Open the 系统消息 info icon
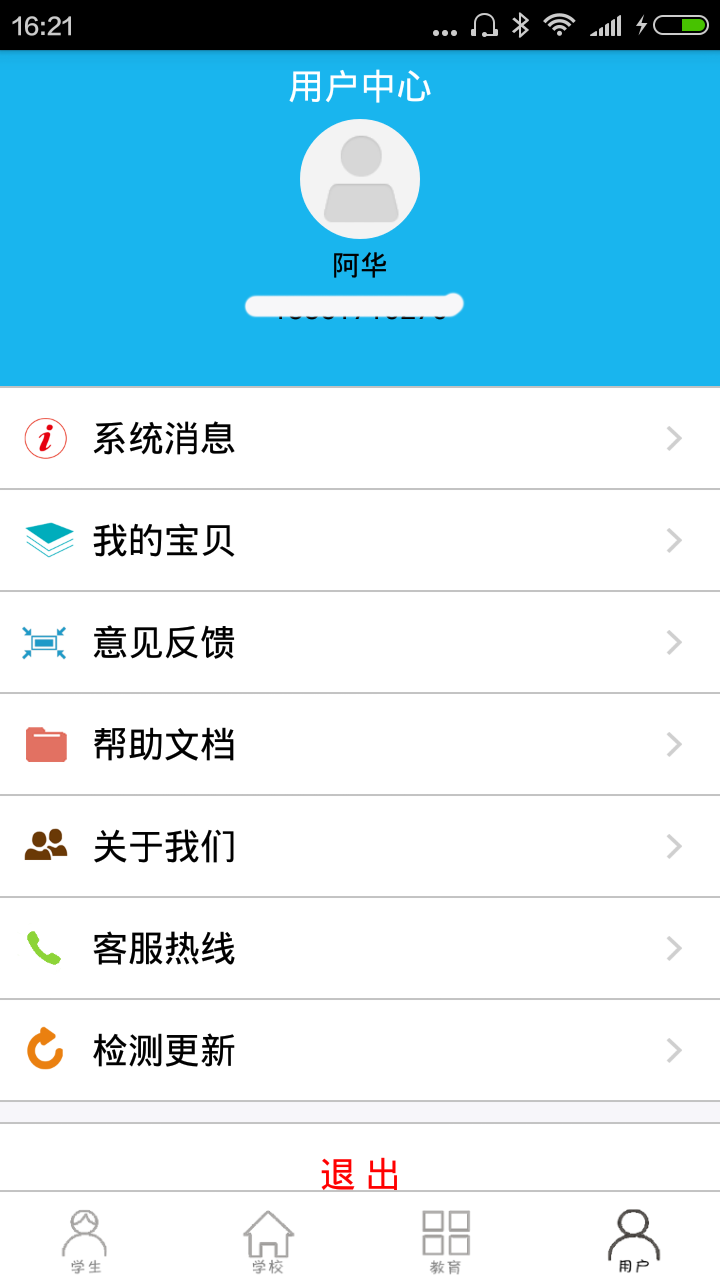 [x=46, y=438]
